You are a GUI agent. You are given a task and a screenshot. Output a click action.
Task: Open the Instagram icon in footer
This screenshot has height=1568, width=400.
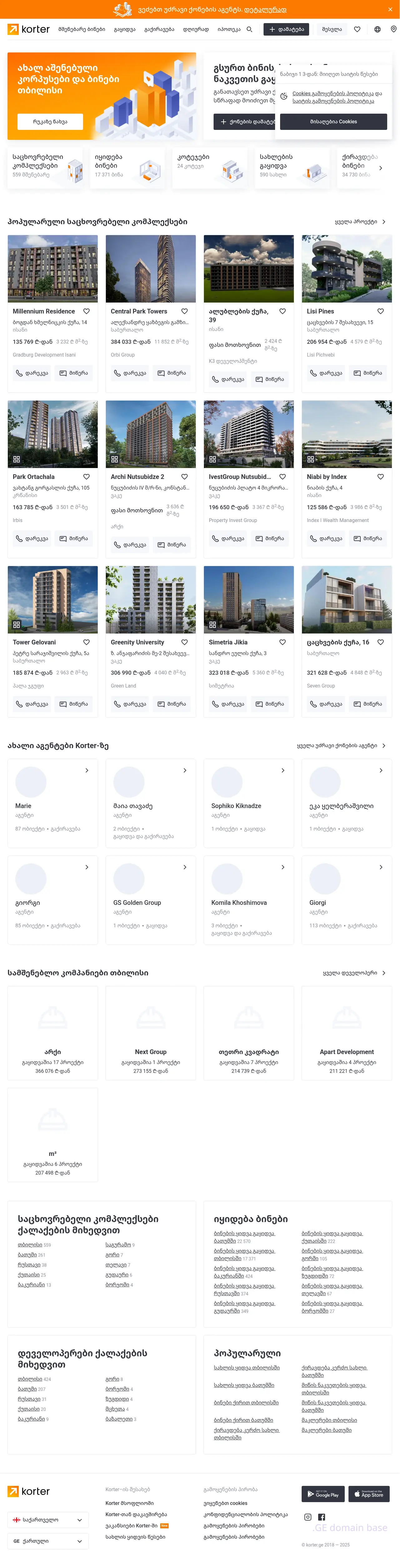point(308,1517)
